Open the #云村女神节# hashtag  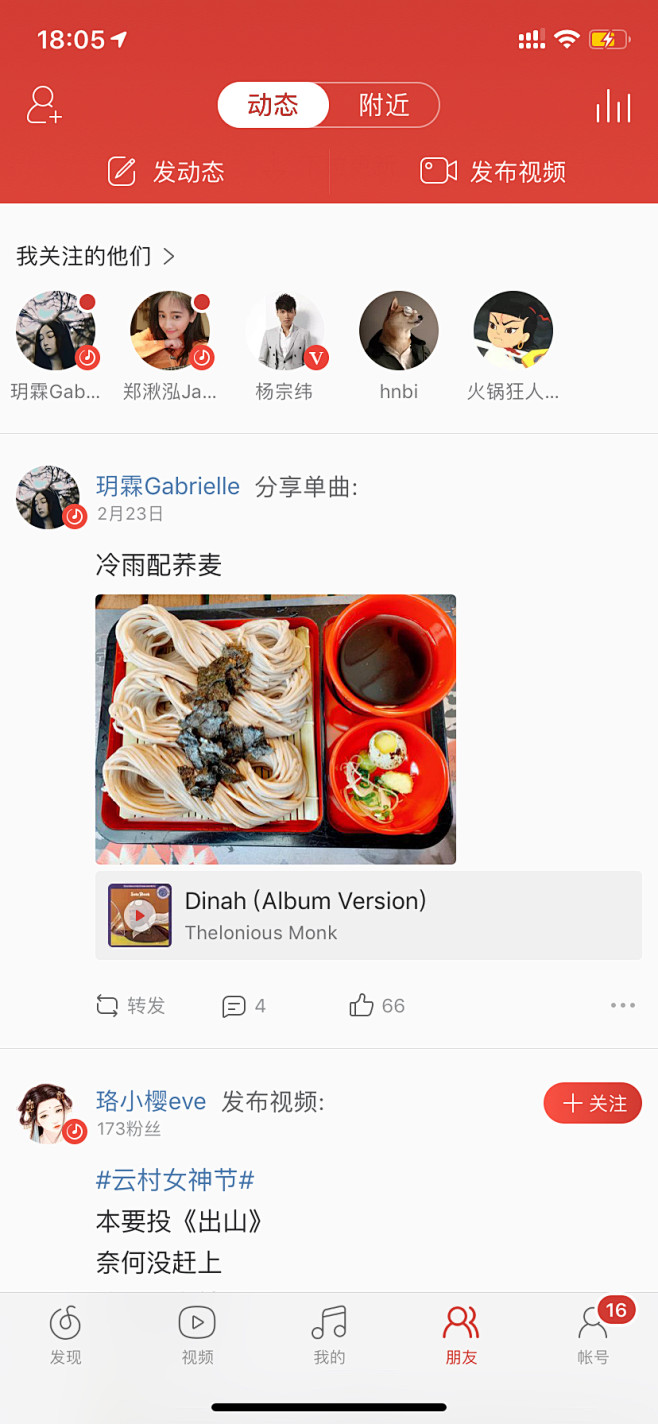(175, 1180)
